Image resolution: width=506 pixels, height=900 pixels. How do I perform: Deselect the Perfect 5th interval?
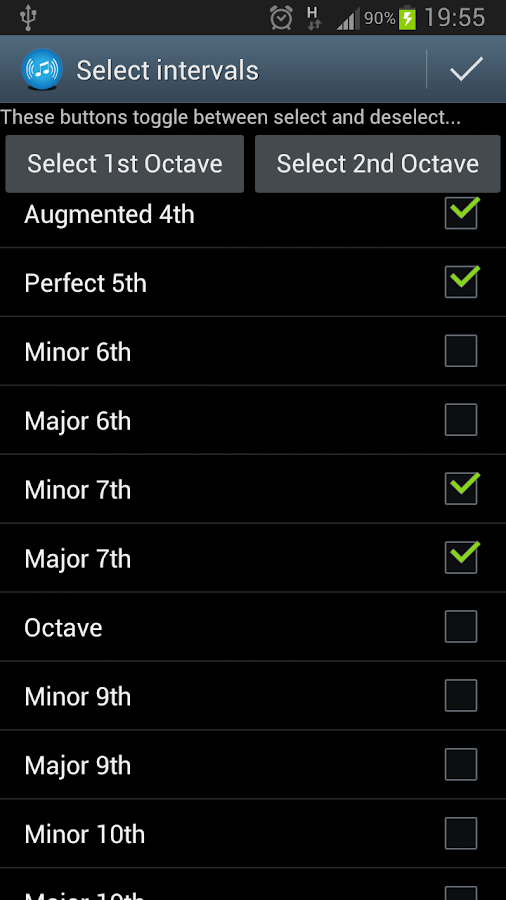click(461, 282)
